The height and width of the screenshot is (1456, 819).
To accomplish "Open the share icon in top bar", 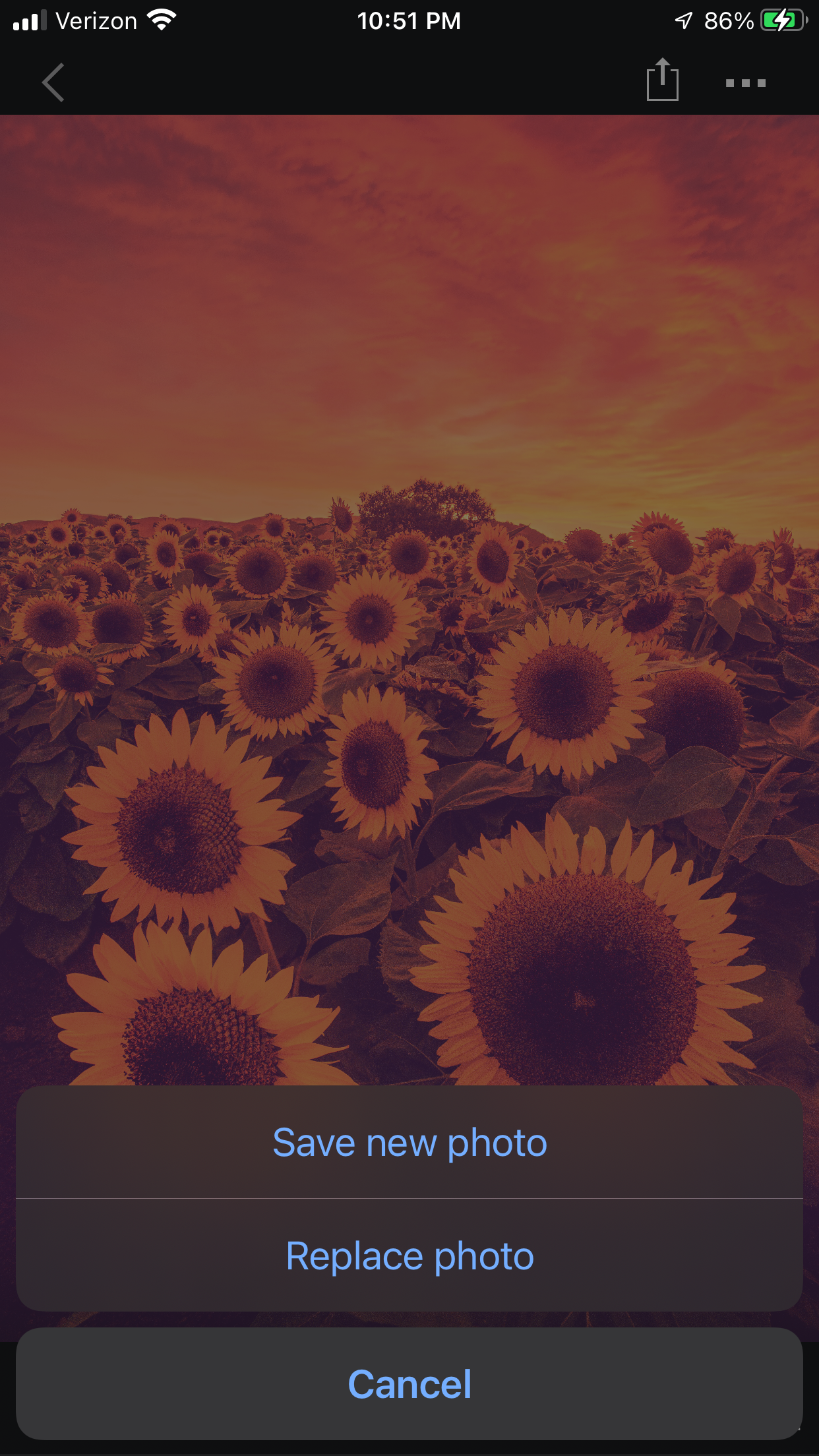I will (662, 80).
